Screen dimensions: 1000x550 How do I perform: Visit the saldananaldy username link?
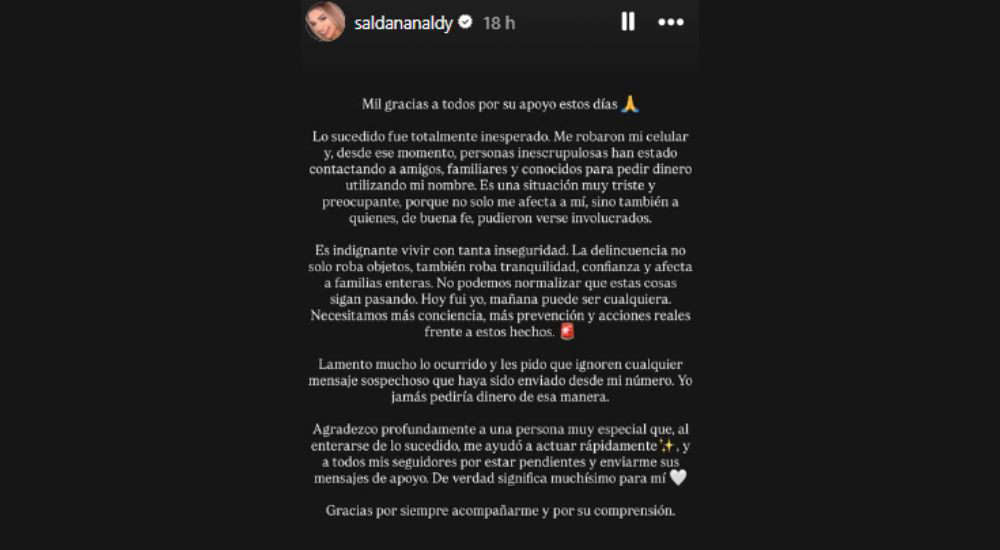pos(404,22)
